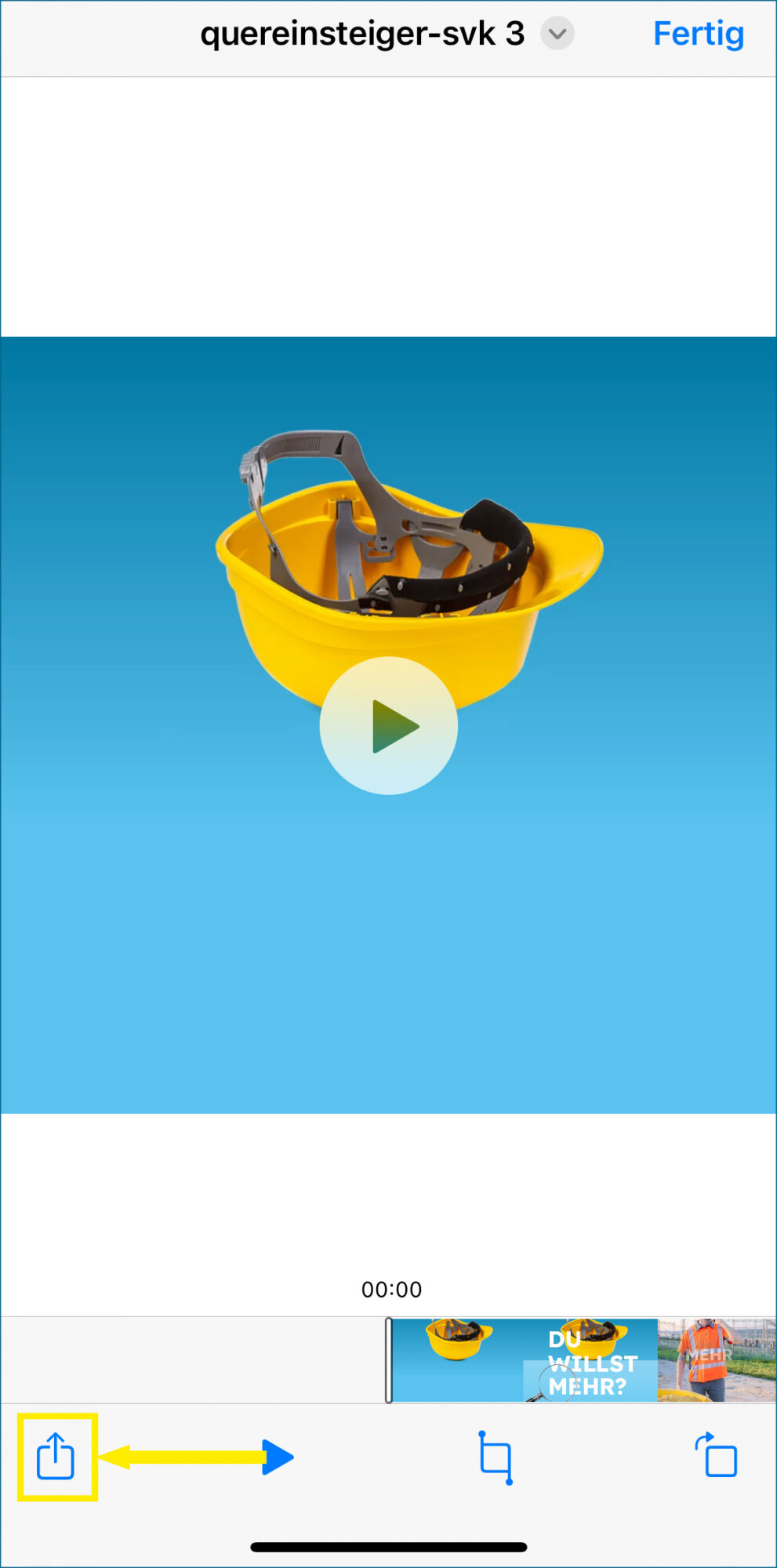Tap the video timeline filmstrip

click(x=583, y=1360)
